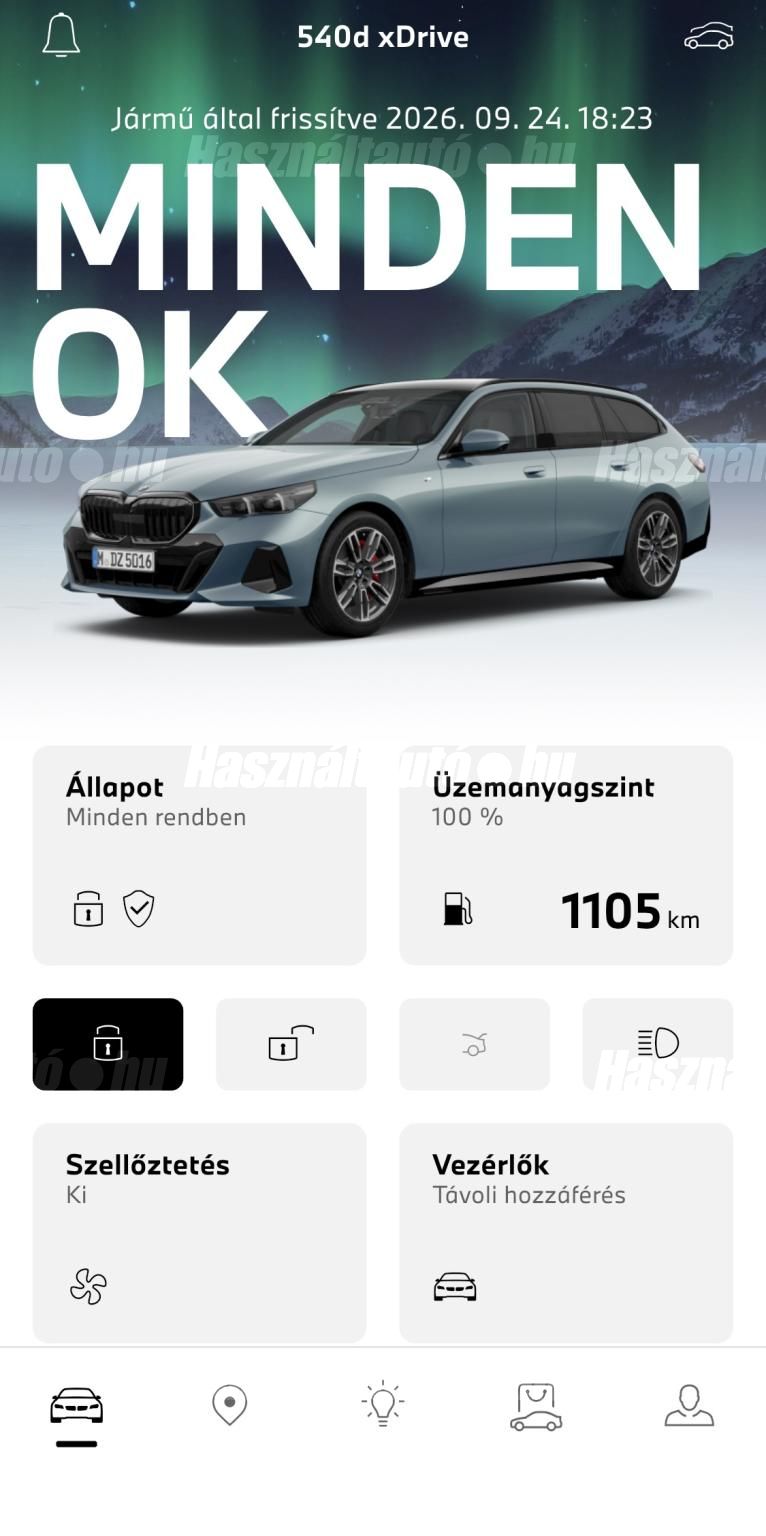766x1536 pixels.
Task: Lock the vehicle with the closed padlock button
Action: click(108, 1044)
